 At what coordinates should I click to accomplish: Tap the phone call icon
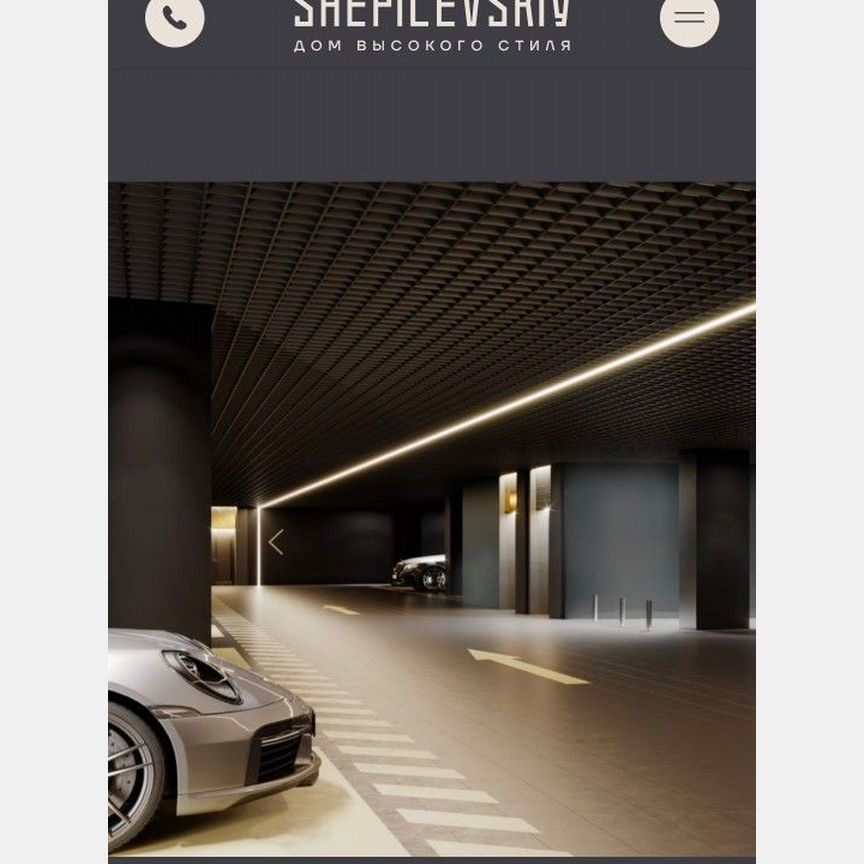click(x=175, y=18)
